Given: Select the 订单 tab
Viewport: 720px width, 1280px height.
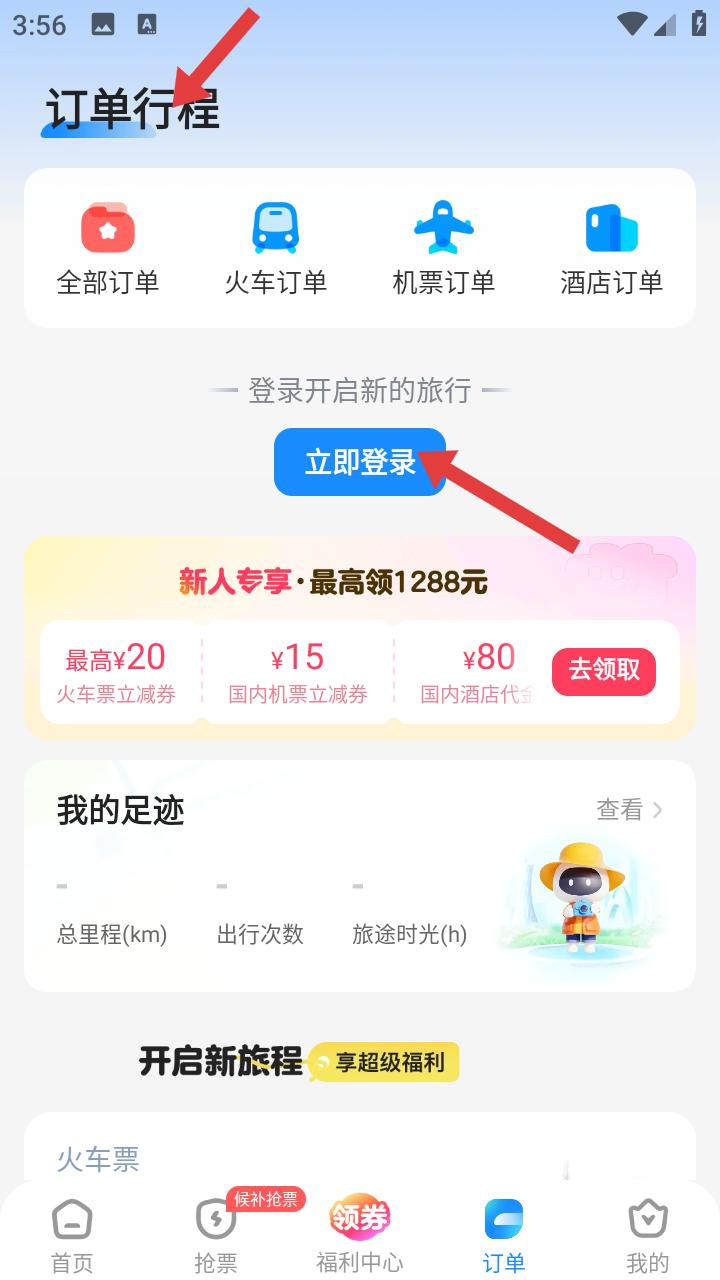Looking at the screenshot, I should [504, 1236].
